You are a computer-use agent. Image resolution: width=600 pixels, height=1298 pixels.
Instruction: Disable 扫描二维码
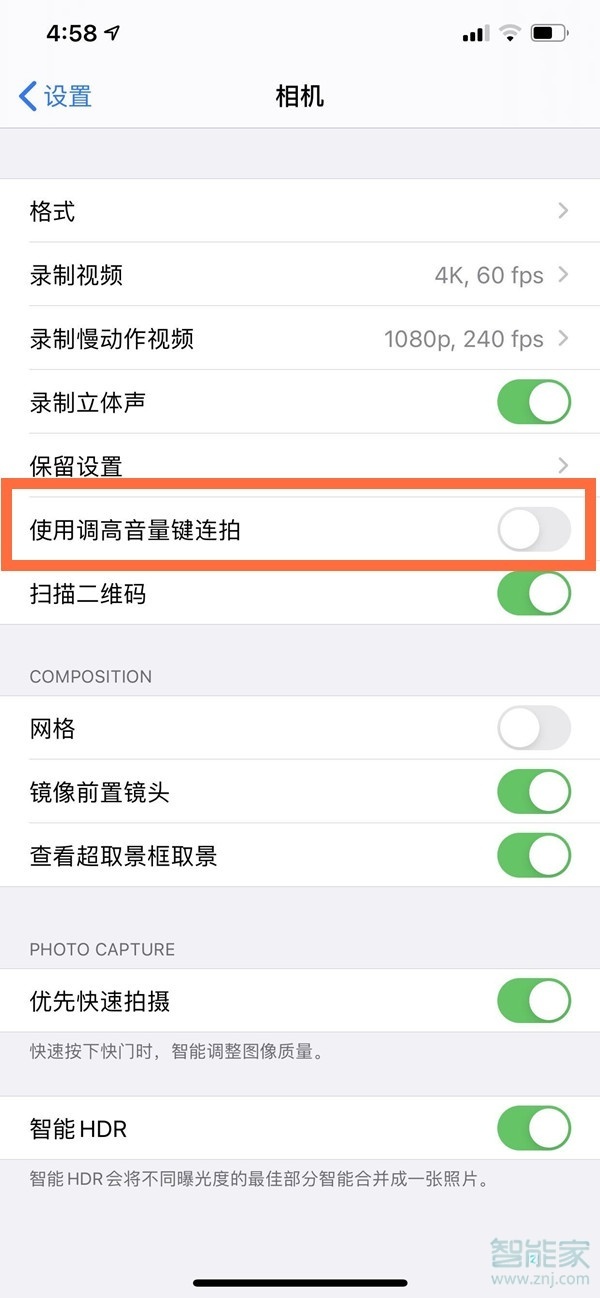[533, 594]
